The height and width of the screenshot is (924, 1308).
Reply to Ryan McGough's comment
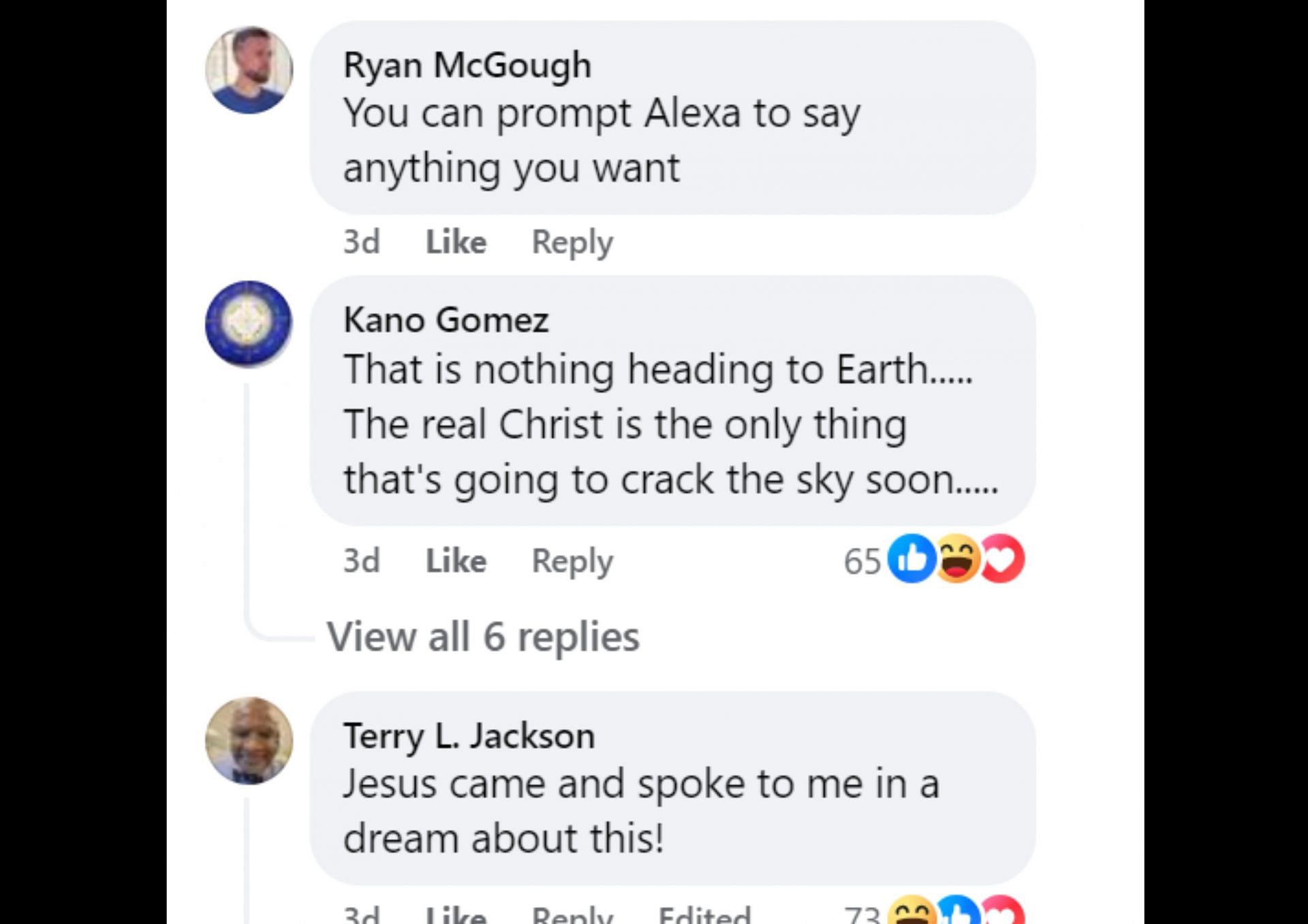coord(572,242)
